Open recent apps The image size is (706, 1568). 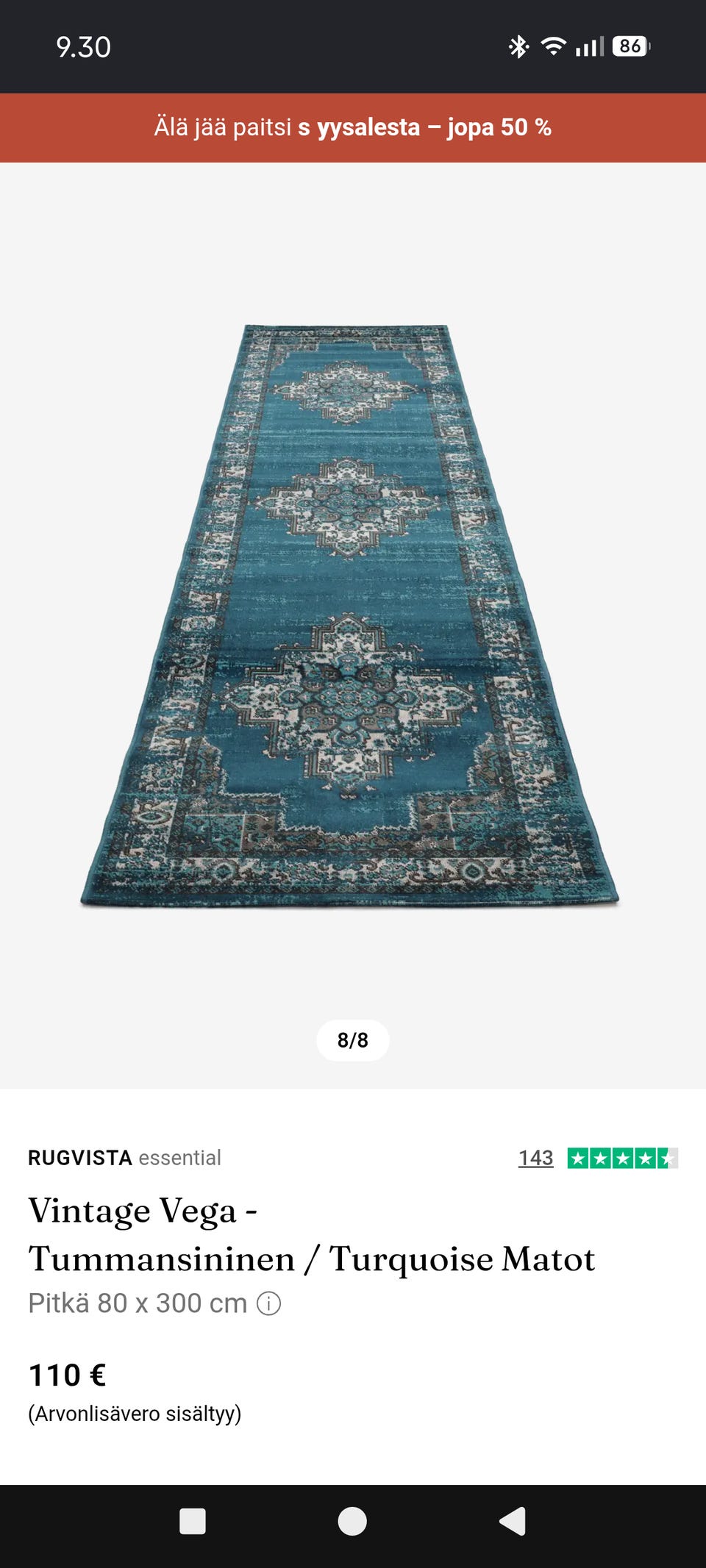193,1521
